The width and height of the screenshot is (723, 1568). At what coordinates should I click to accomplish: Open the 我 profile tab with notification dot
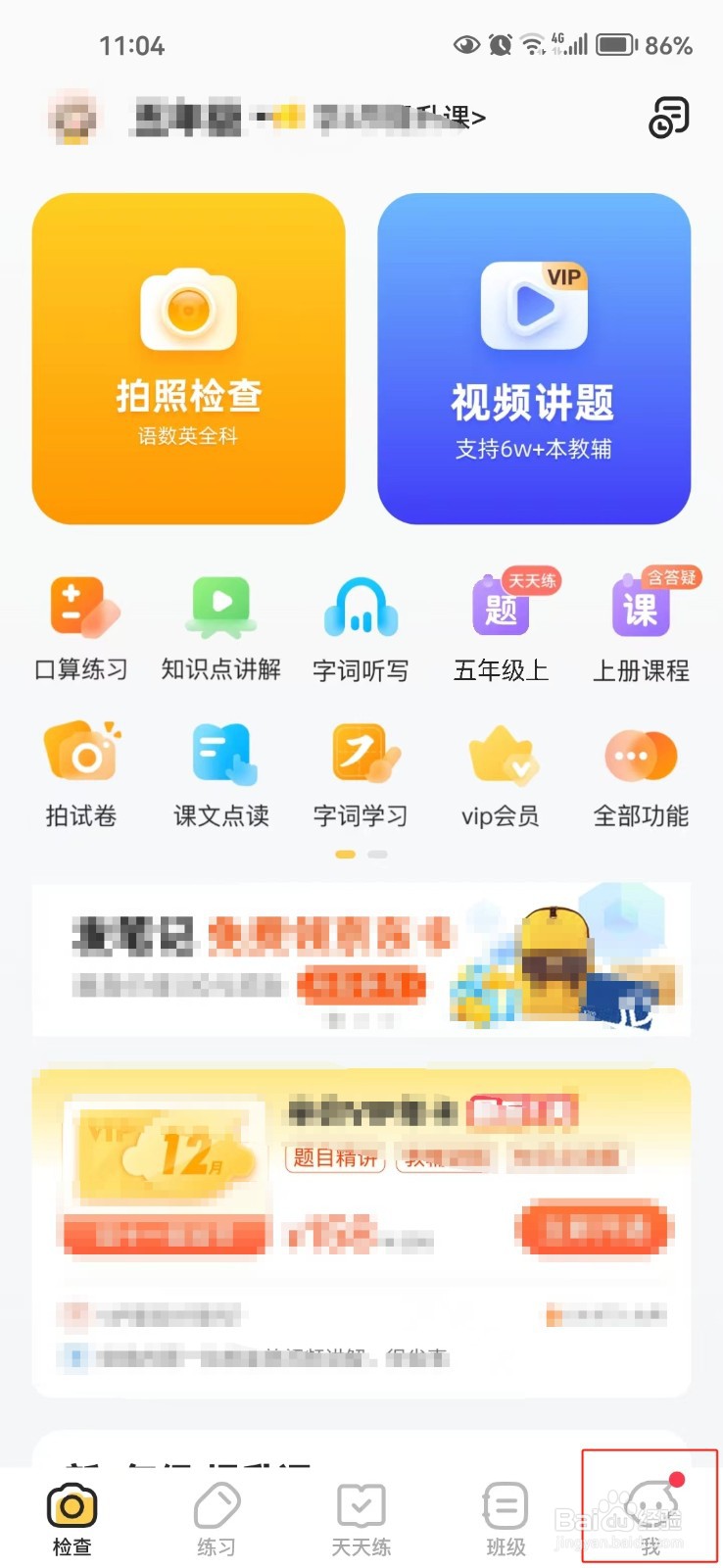[649, 1514]
